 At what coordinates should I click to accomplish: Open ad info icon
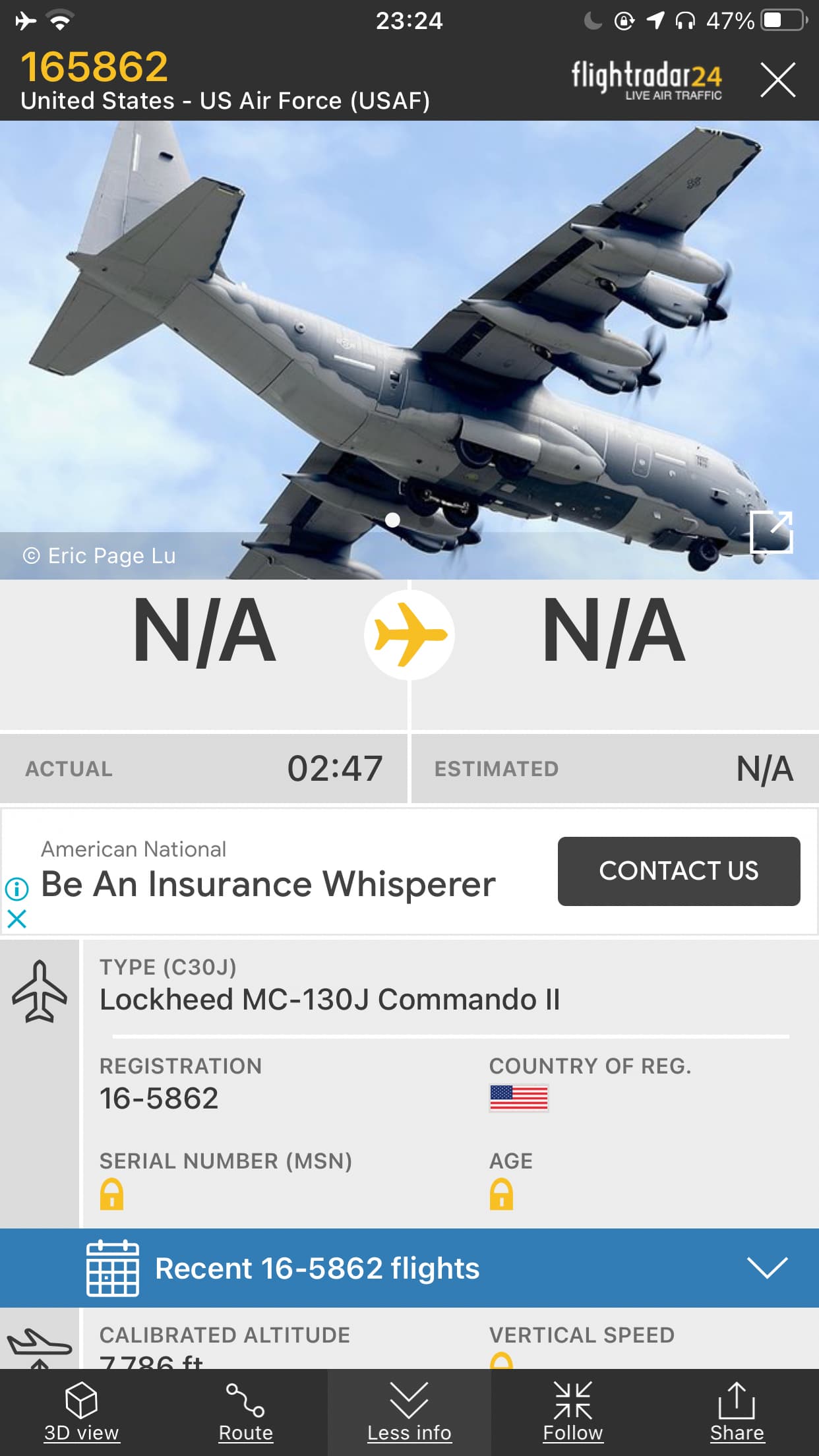coord(16,889)
